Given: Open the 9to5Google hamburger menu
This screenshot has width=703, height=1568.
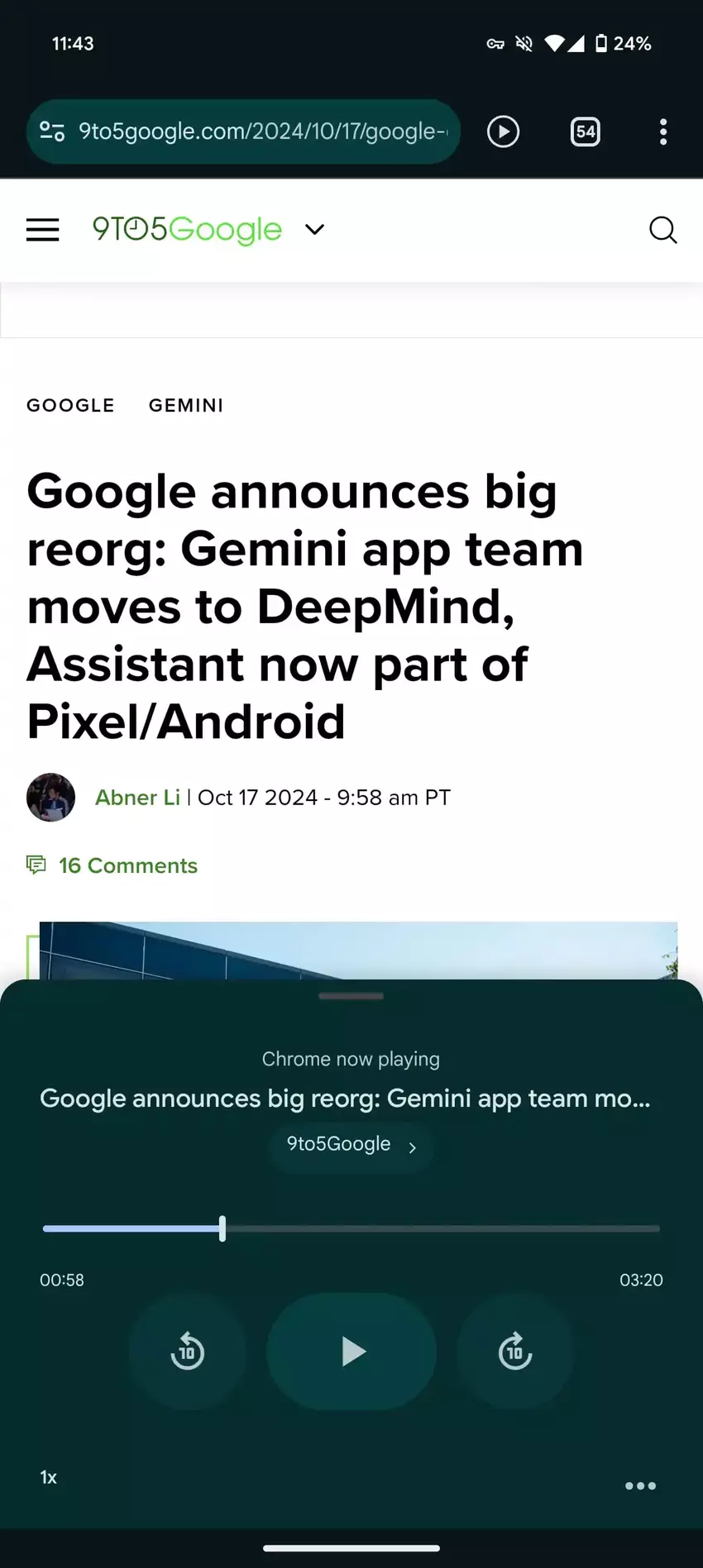Looking at the screenshot, I should 43,230.
